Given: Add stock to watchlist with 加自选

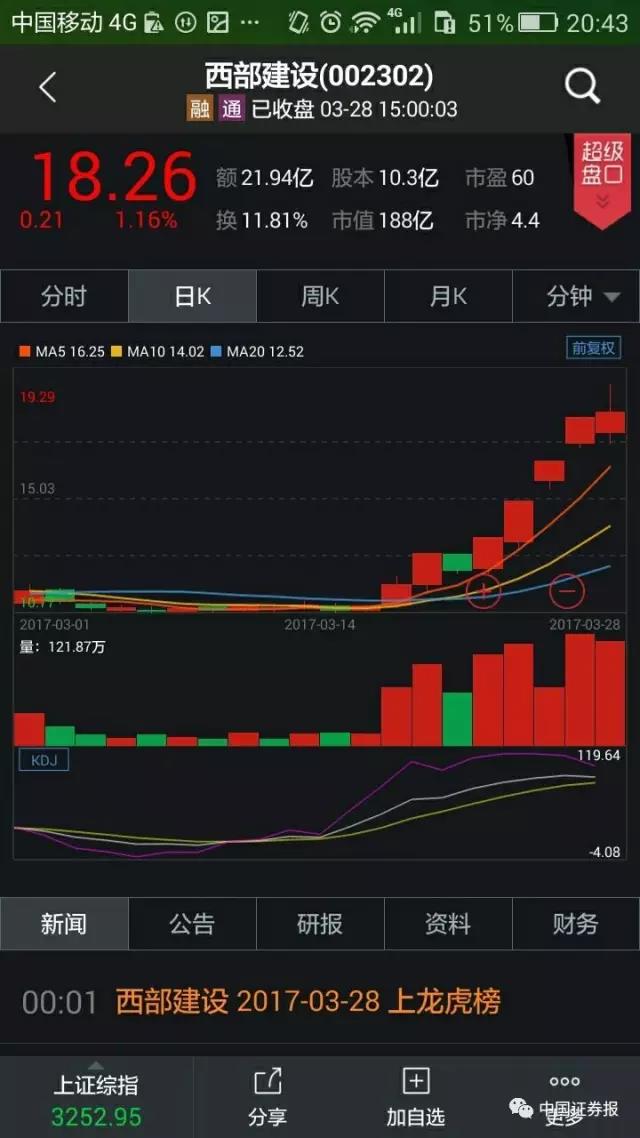Looking at the screenshot, I should tap(416, 1097).
